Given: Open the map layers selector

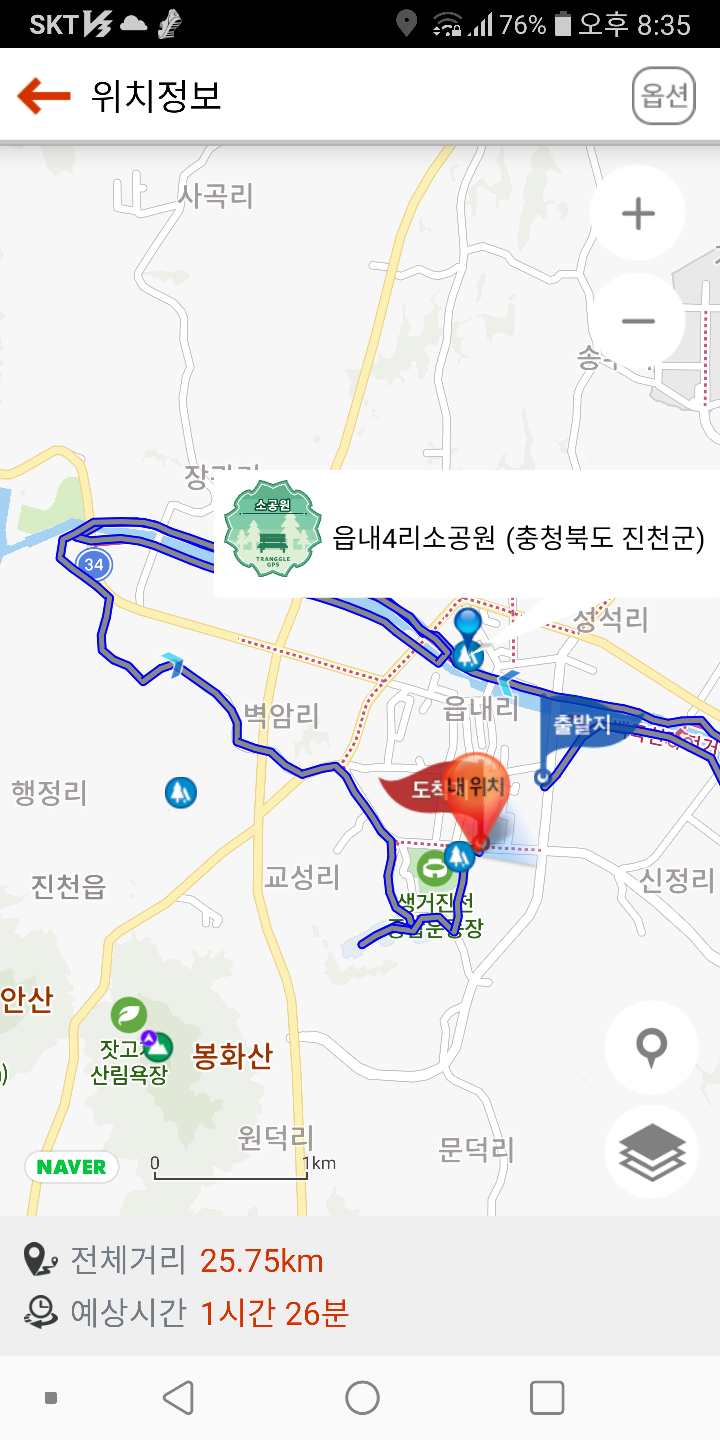Looking at the screenshot, I should click(652, 1152).
